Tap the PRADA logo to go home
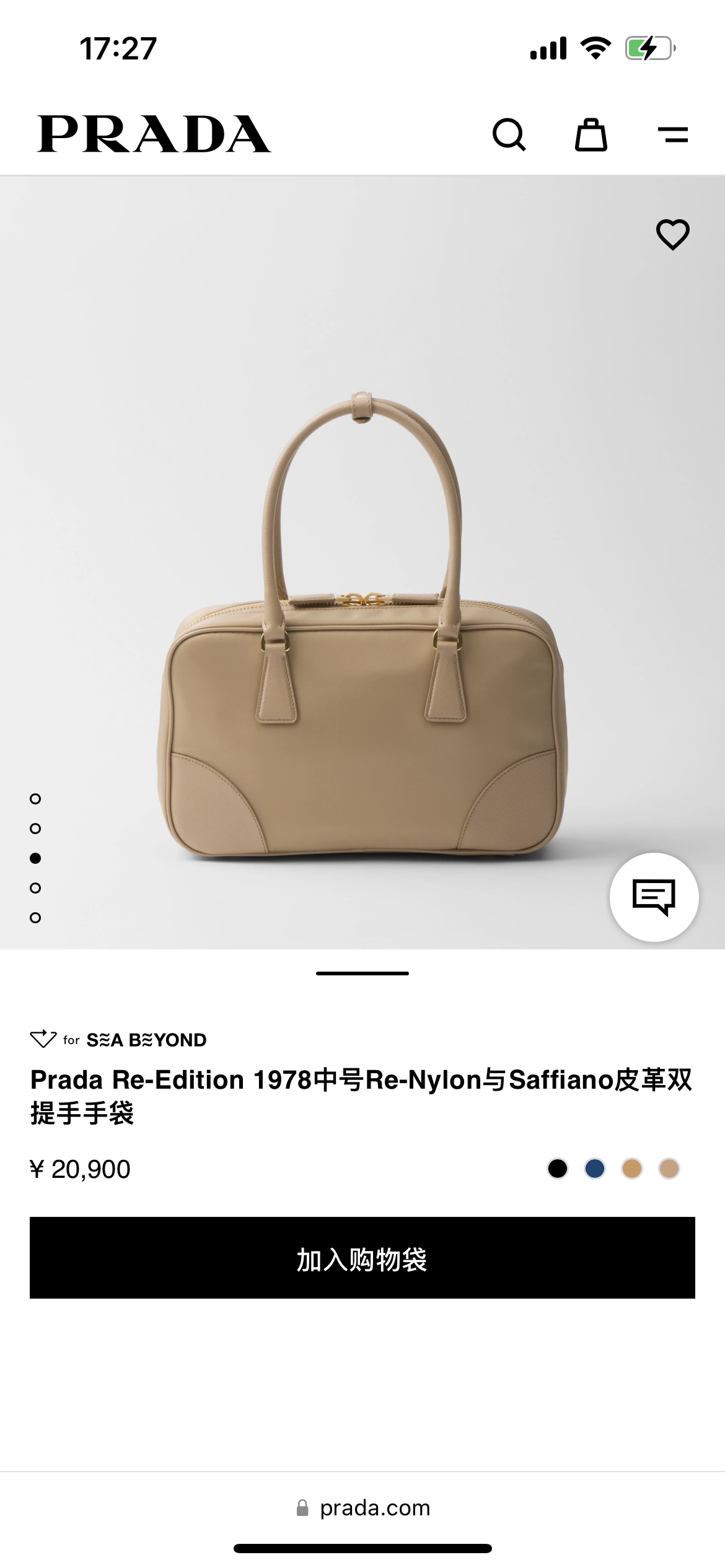This screenshot has width=725, height=1568. point(154,134)
